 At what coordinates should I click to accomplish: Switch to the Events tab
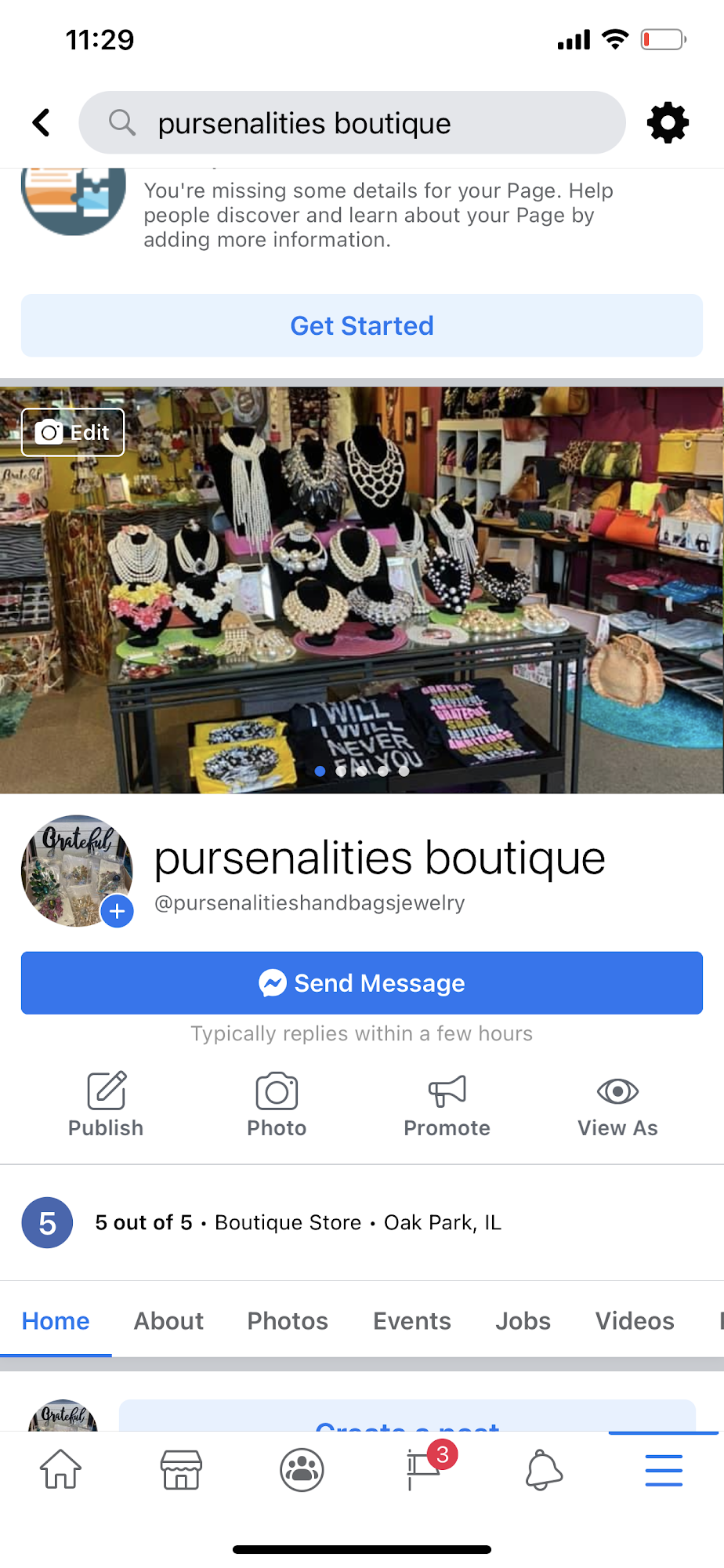coord(412,1321)
